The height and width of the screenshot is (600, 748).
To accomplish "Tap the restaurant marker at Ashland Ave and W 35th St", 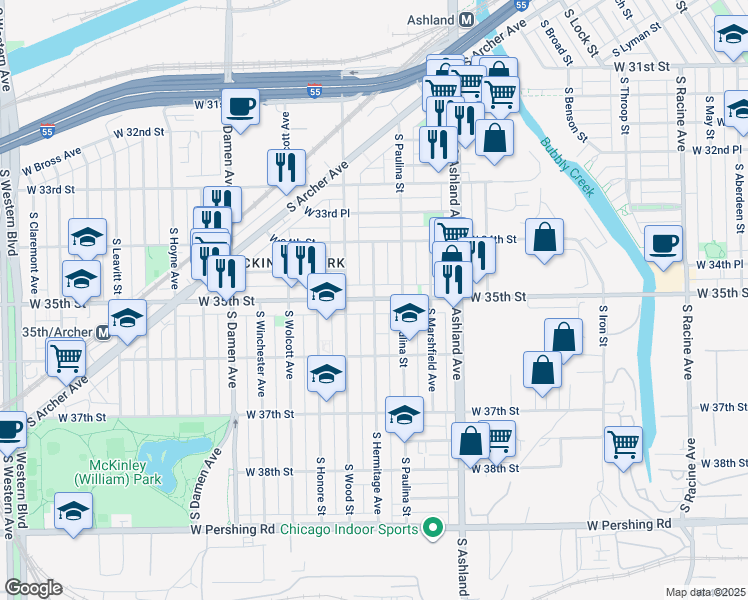I will (453, 284).
